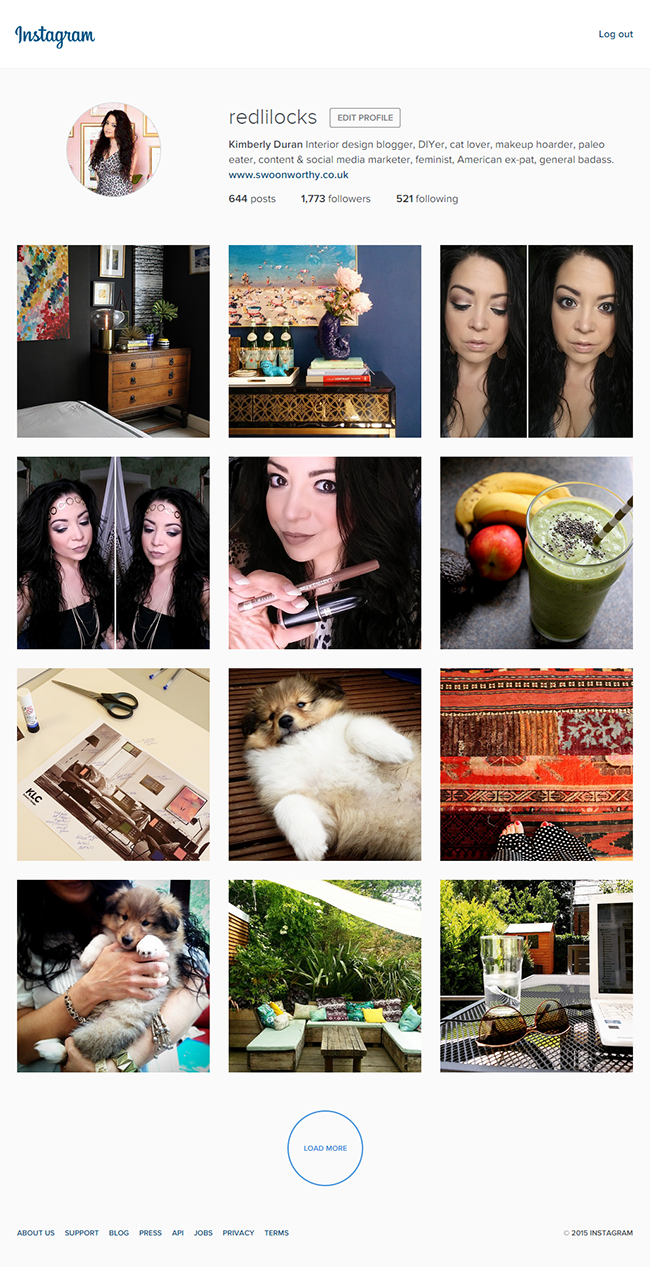Visit the www.swoonworthy.co.uk link
This screenshot has height=1267, width=650.
[x=288, y=175]
